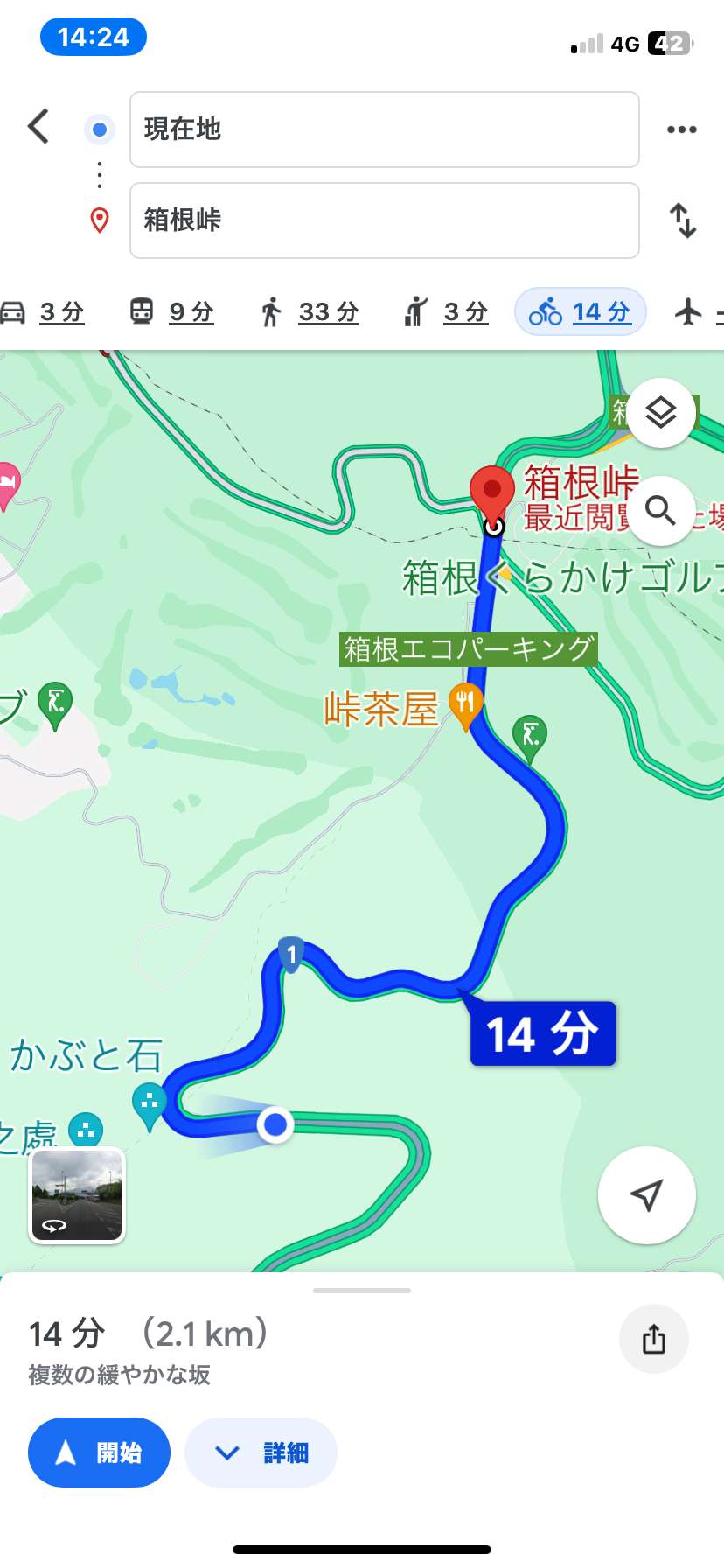Image resolution: width=724 pixels, height=1568 pixels.
Task: Open the three-dot overflow menu
Action: click(681, 129)
